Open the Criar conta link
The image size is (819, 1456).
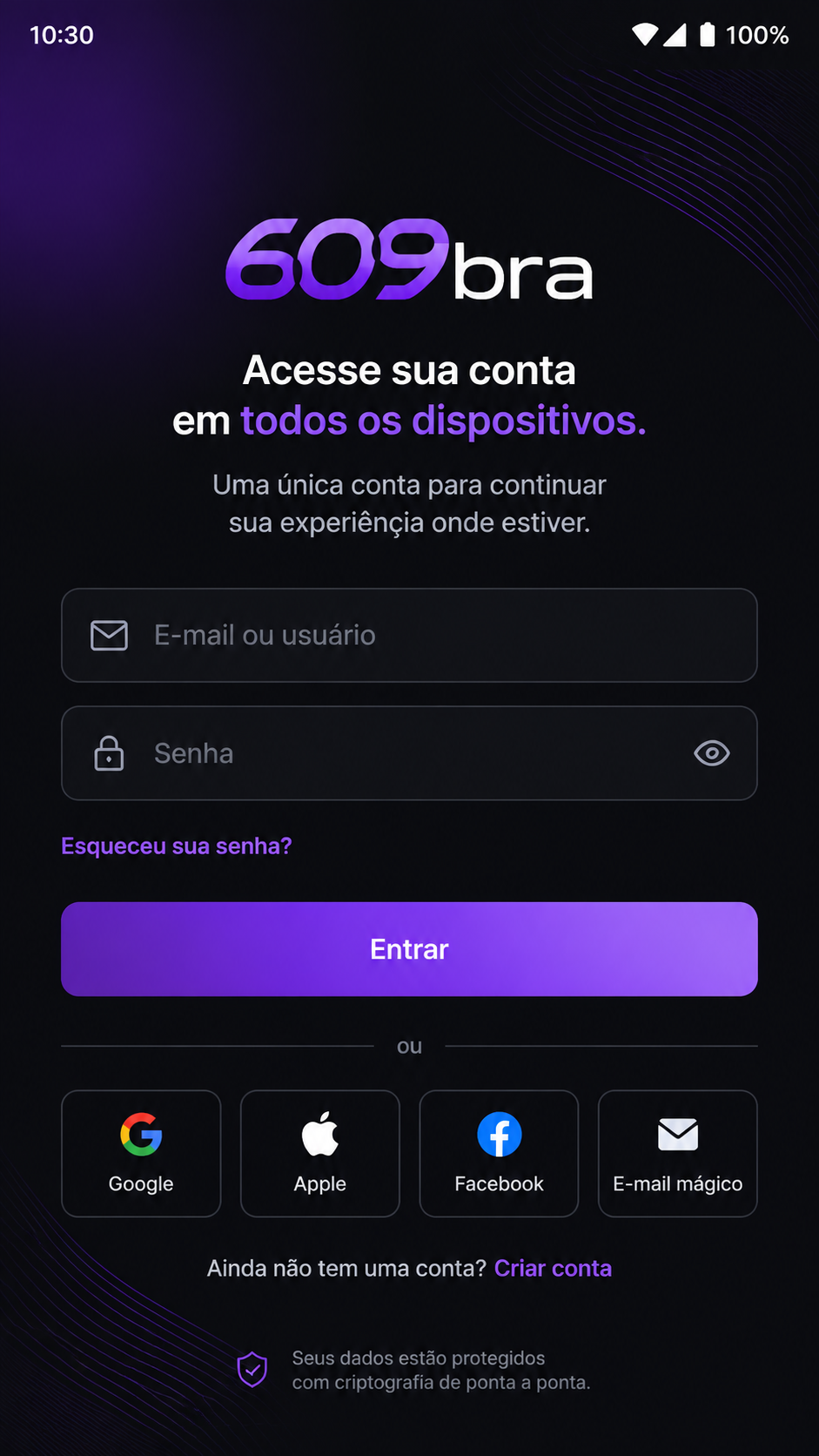[x=553, y=1268]
